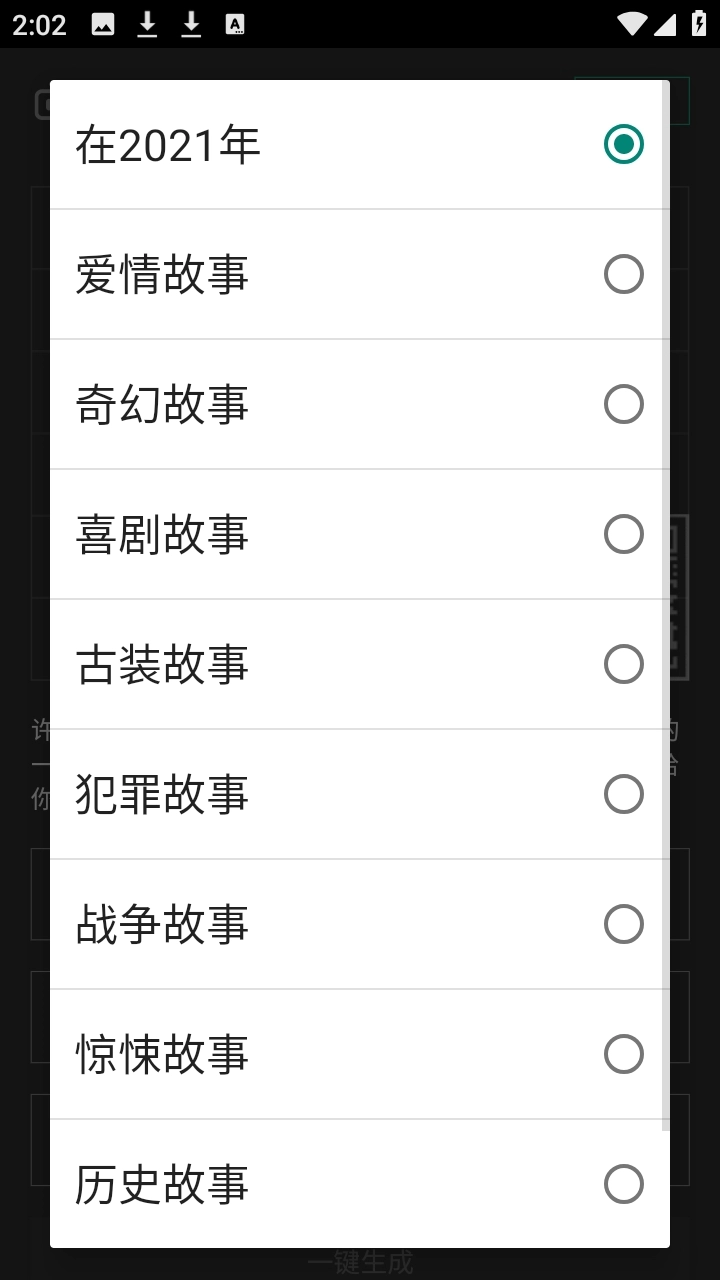
Task: Tap the 在2021年 list item text
Action: point(167,144)
